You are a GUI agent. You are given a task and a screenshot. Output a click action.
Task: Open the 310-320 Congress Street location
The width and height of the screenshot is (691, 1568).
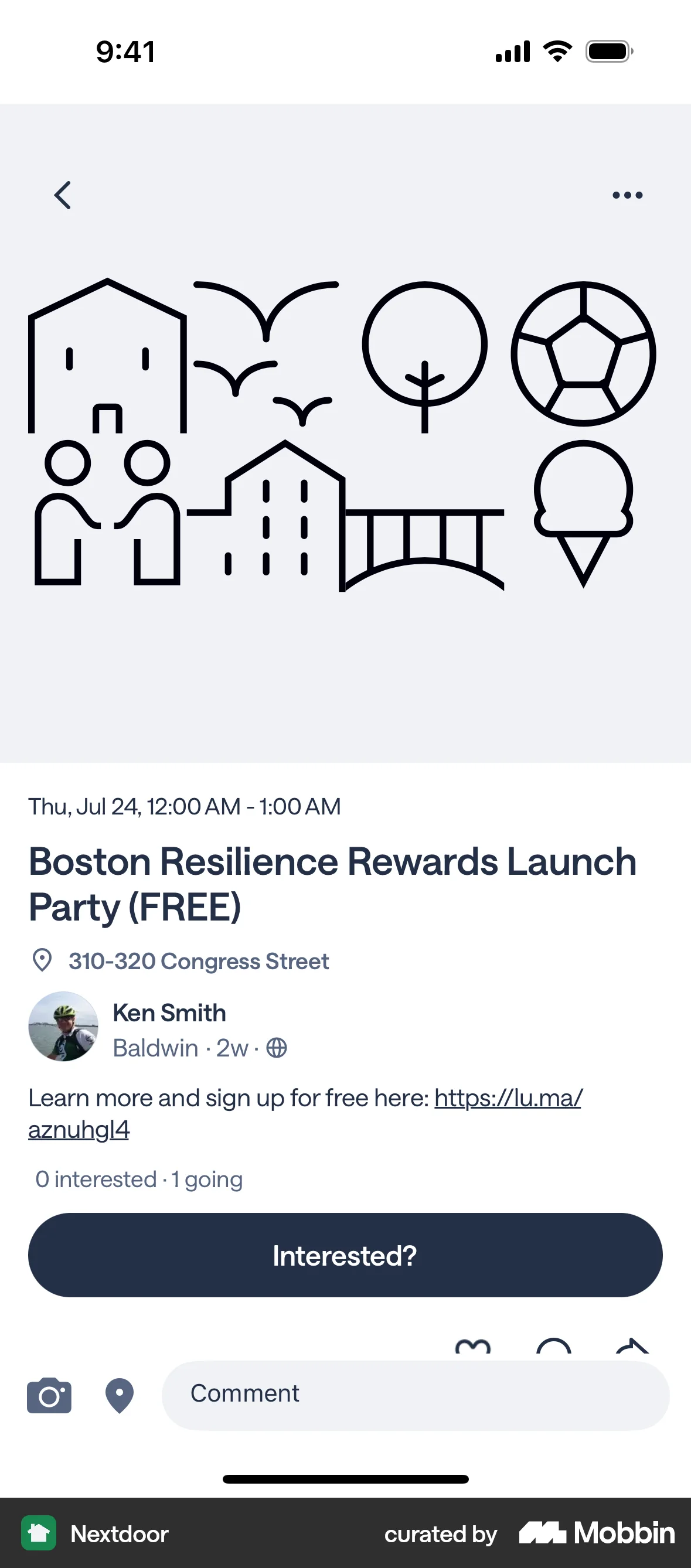198,961
